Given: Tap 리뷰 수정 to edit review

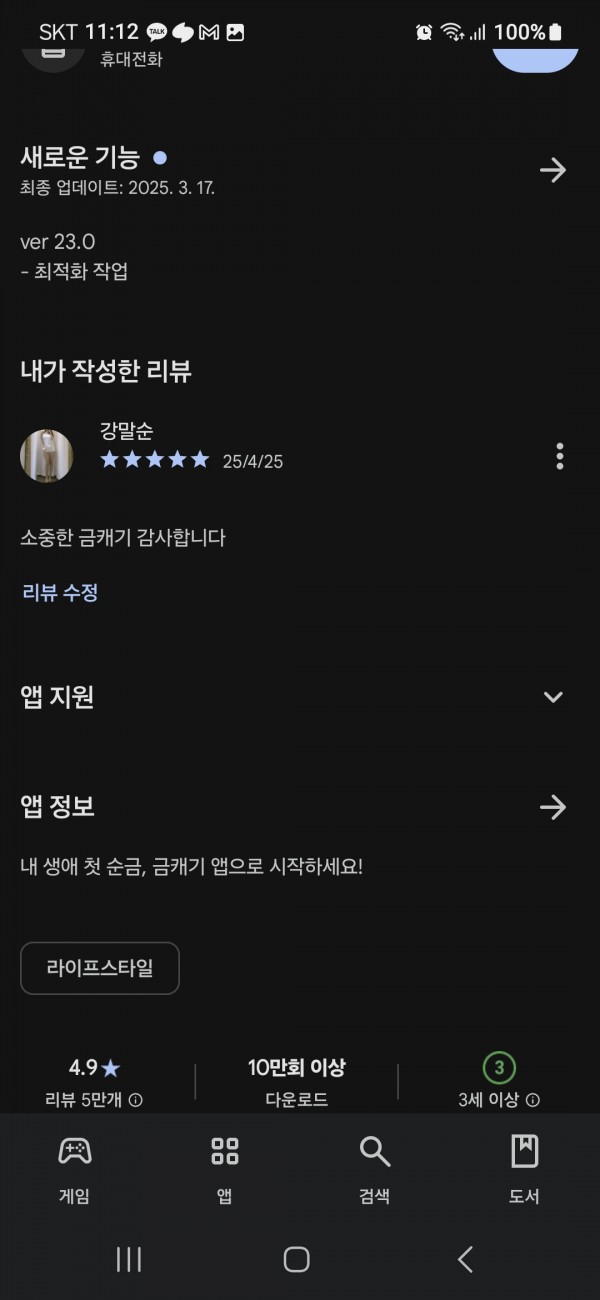Looking at the screenshot, I should pyautogui.click(x=60, y=592).
